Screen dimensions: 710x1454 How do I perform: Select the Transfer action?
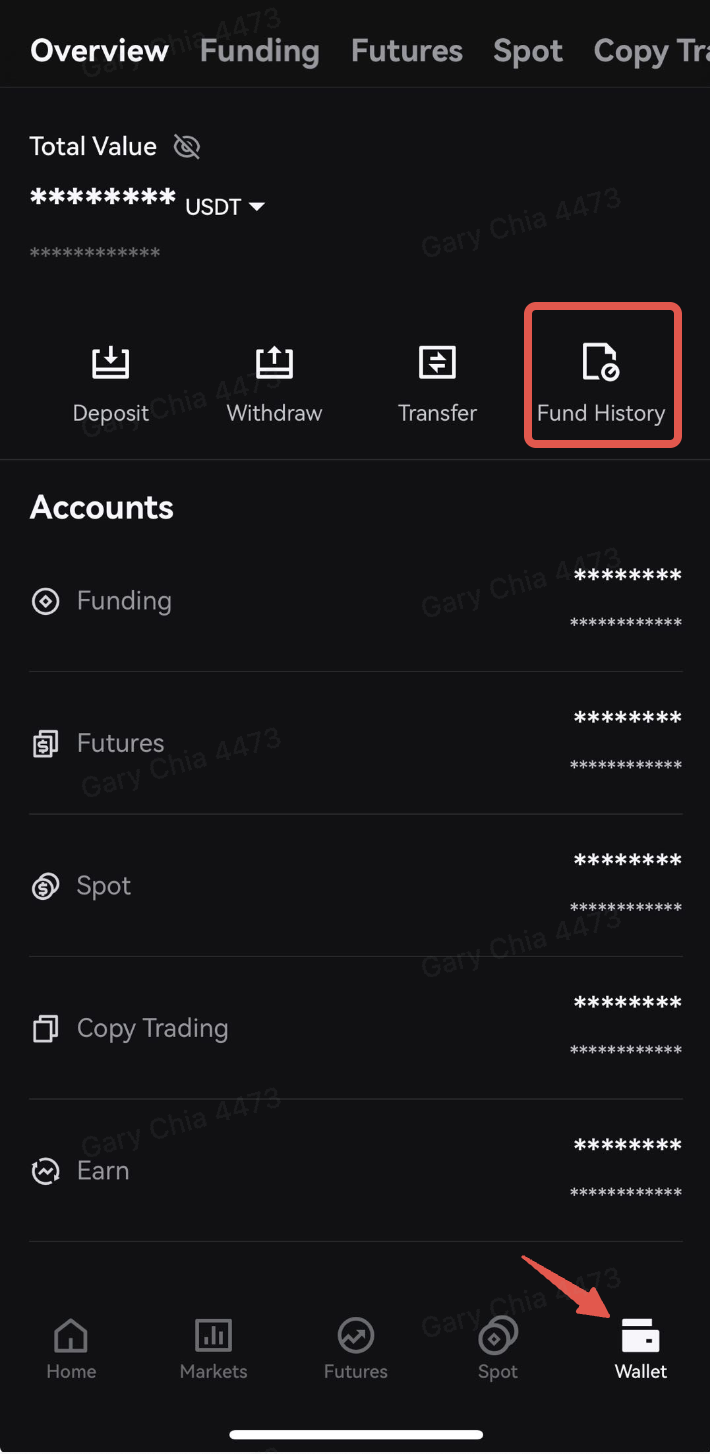[437, 384]
